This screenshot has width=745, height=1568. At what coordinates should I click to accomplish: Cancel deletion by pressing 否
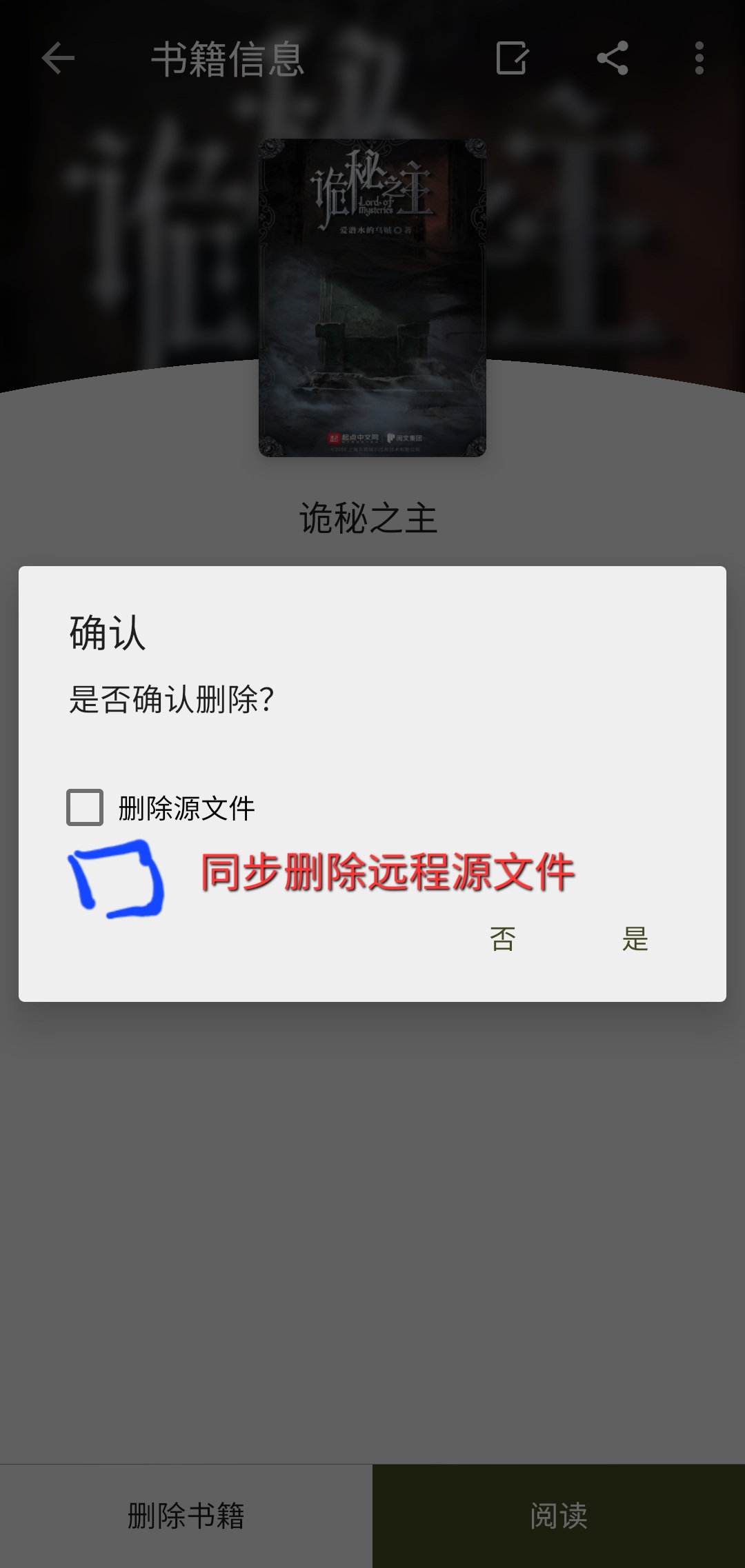tap(502, 939)
